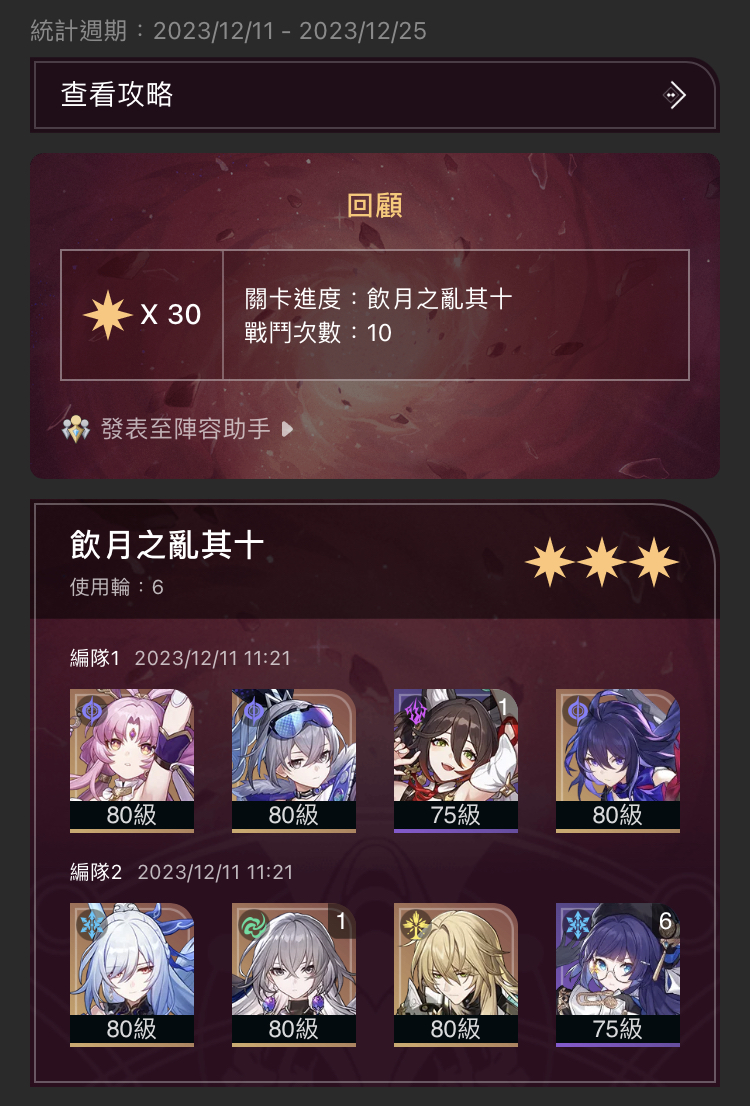The height and width of the screenshot is (1106, 750).
Task: Open the dark blue-haired character in 編隊1
Action: (618, 758)
